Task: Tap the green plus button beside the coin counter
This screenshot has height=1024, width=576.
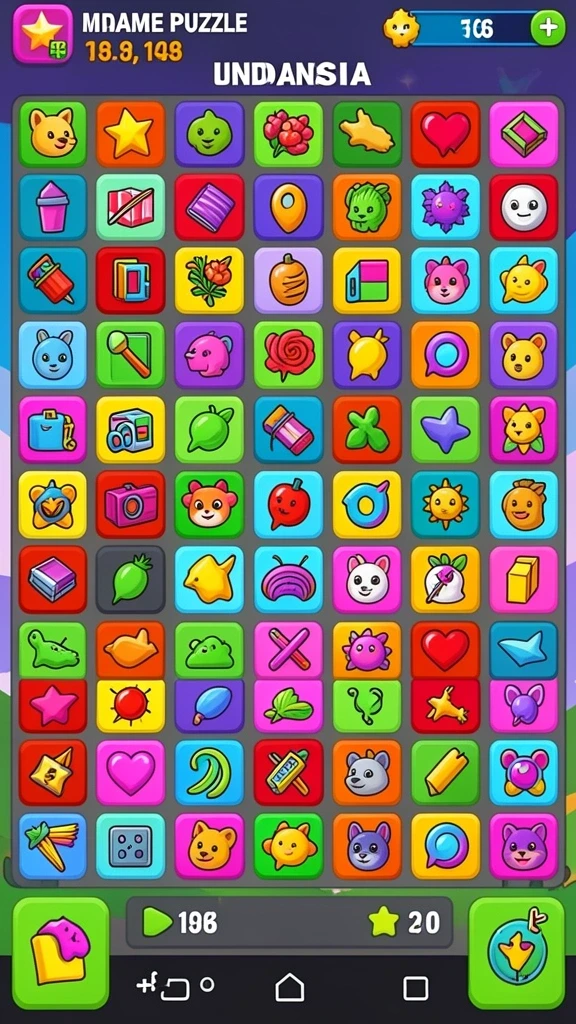Action: click(547, 29)
